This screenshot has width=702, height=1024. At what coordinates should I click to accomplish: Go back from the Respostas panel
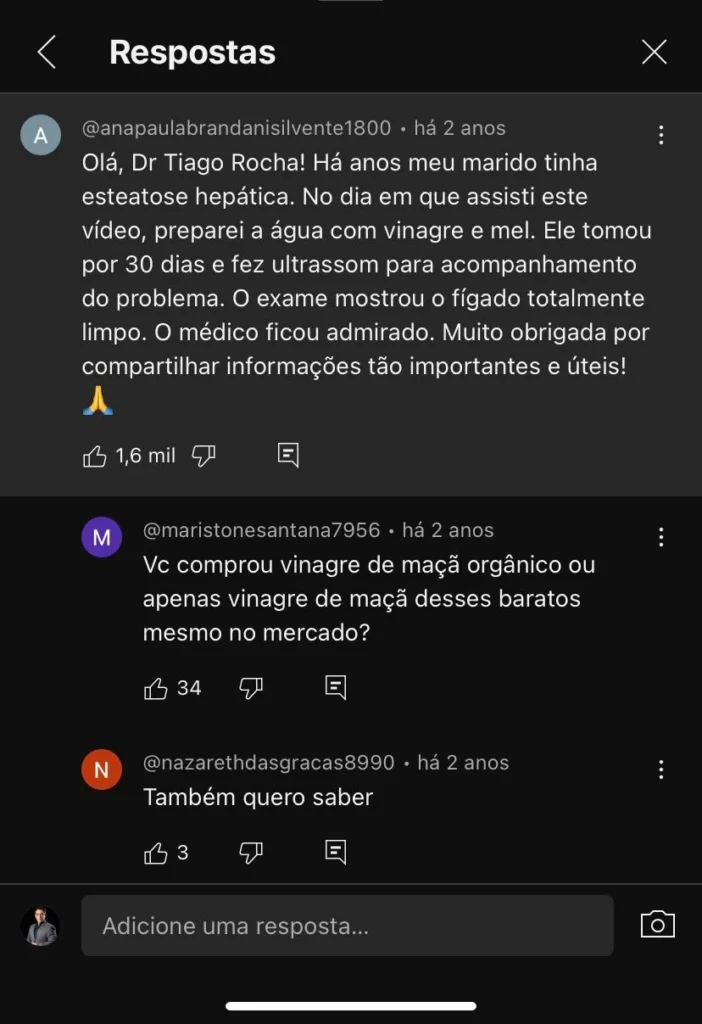point(46,52)
